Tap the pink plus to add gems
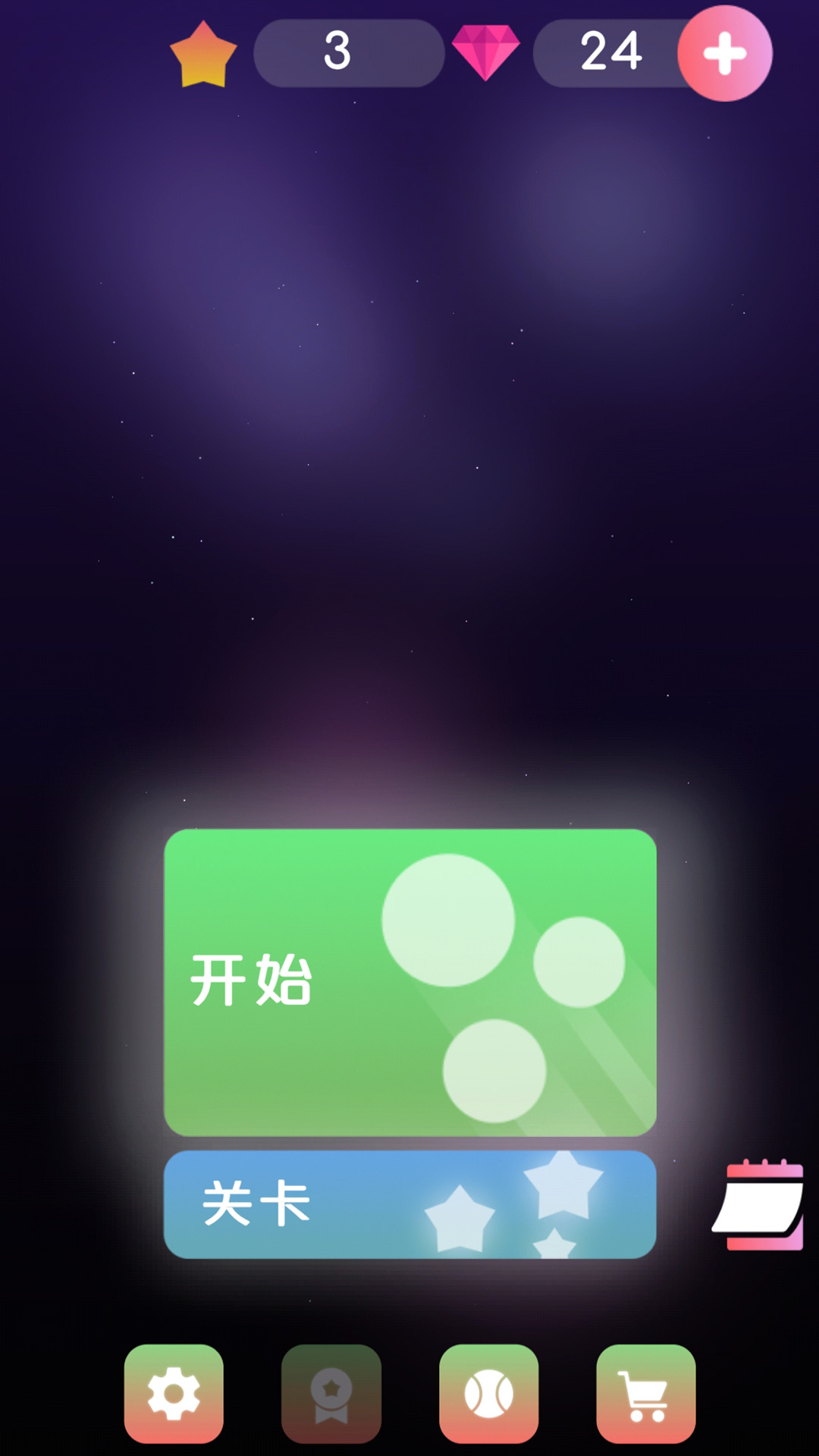This screenshot has width=819, height=1456. coord(724,53)
